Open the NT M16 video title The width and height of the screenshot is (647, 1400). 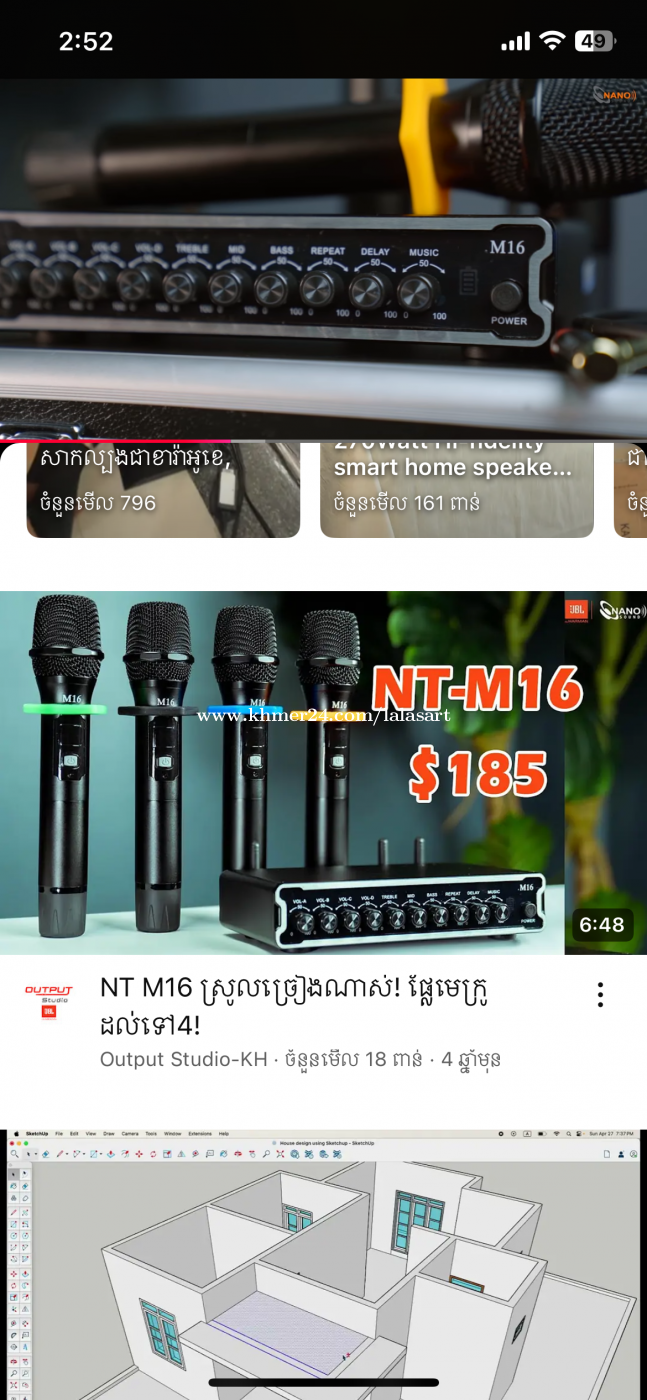294,1006
